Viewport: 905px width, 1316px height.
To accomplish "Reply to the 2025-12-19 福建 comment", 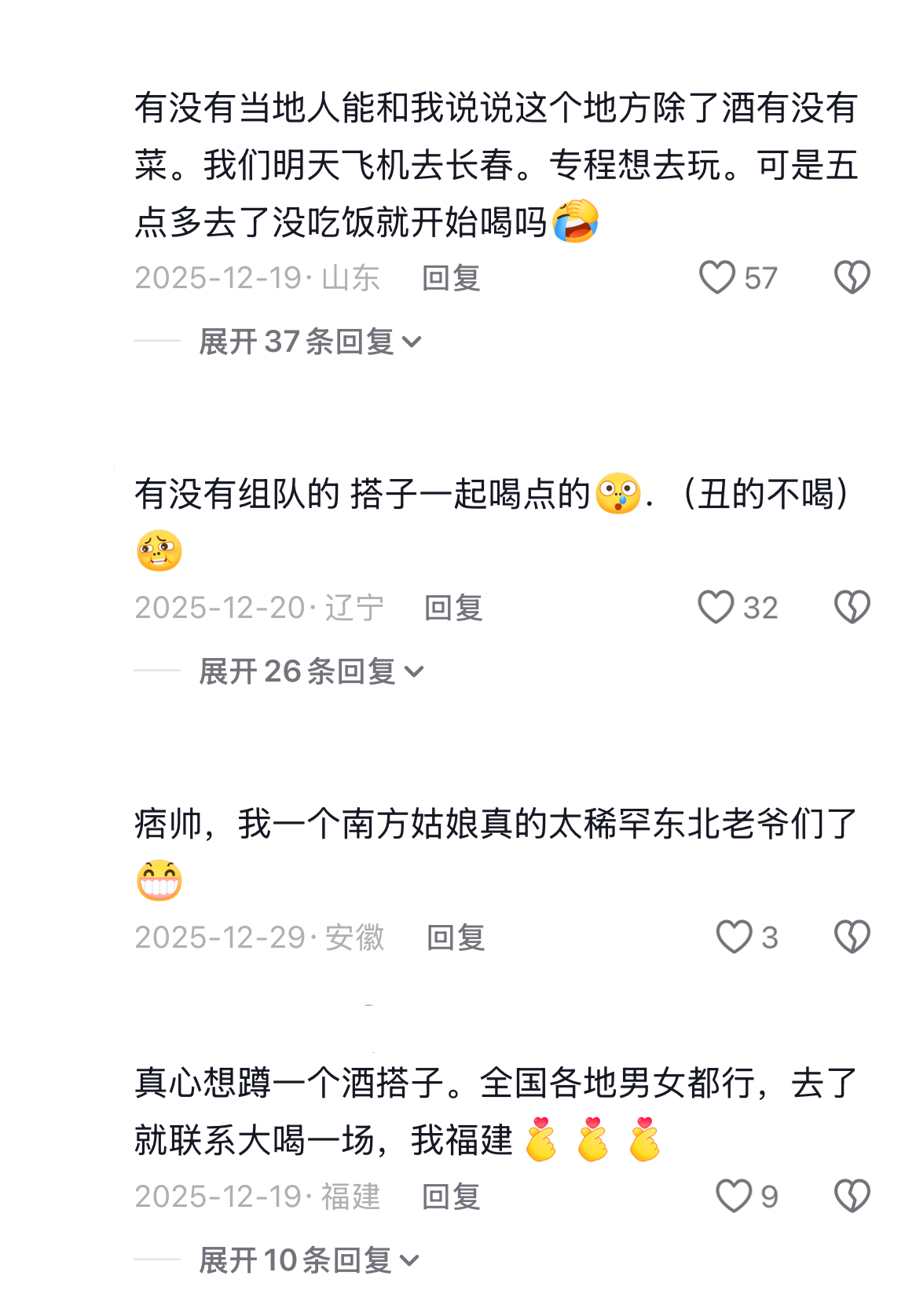I will click(x=451, y=1197).
